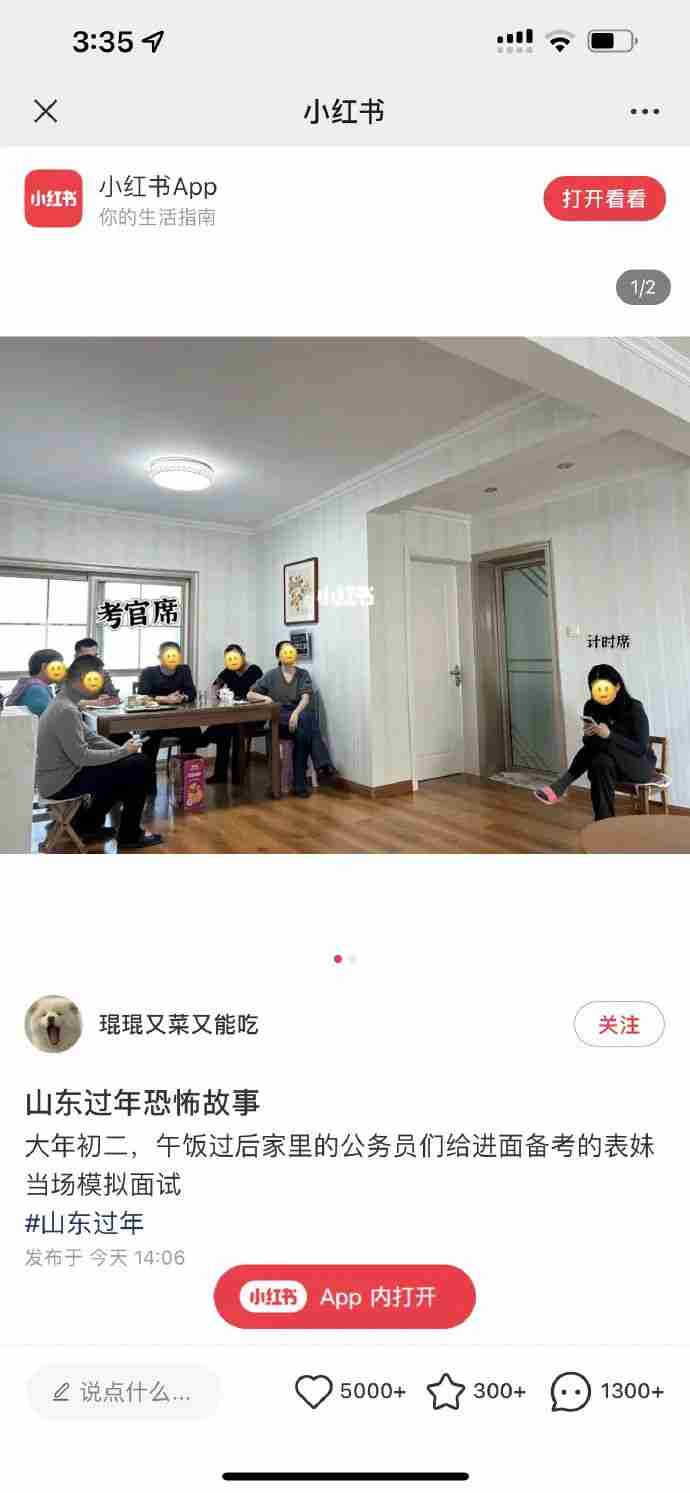Like the post with the heart icon
The height and width of the screenshot is (1493, 690).
coord(314,1392)
